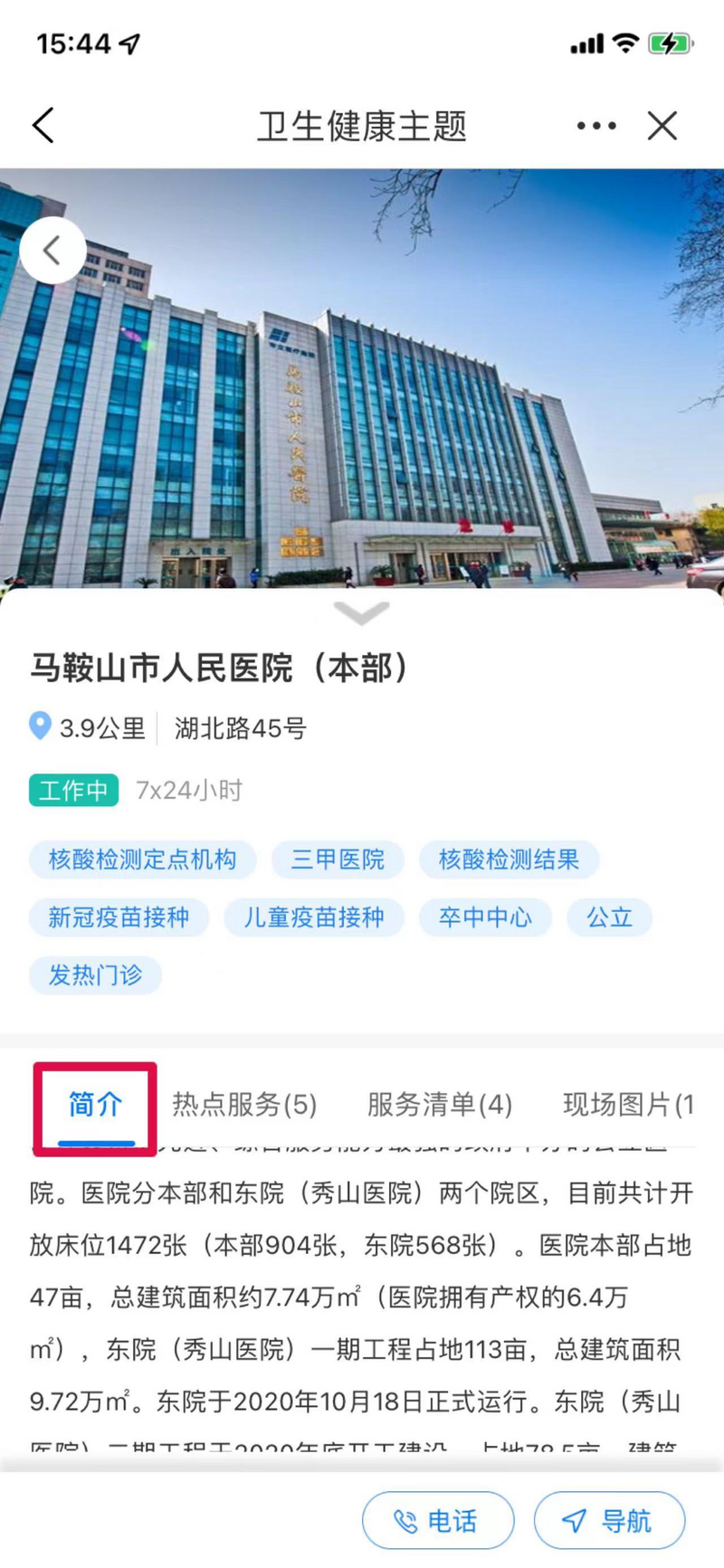Viewport: 724px width, 1568px height.
Task: Tap the round back button on photo
Action: coord(52,251)
